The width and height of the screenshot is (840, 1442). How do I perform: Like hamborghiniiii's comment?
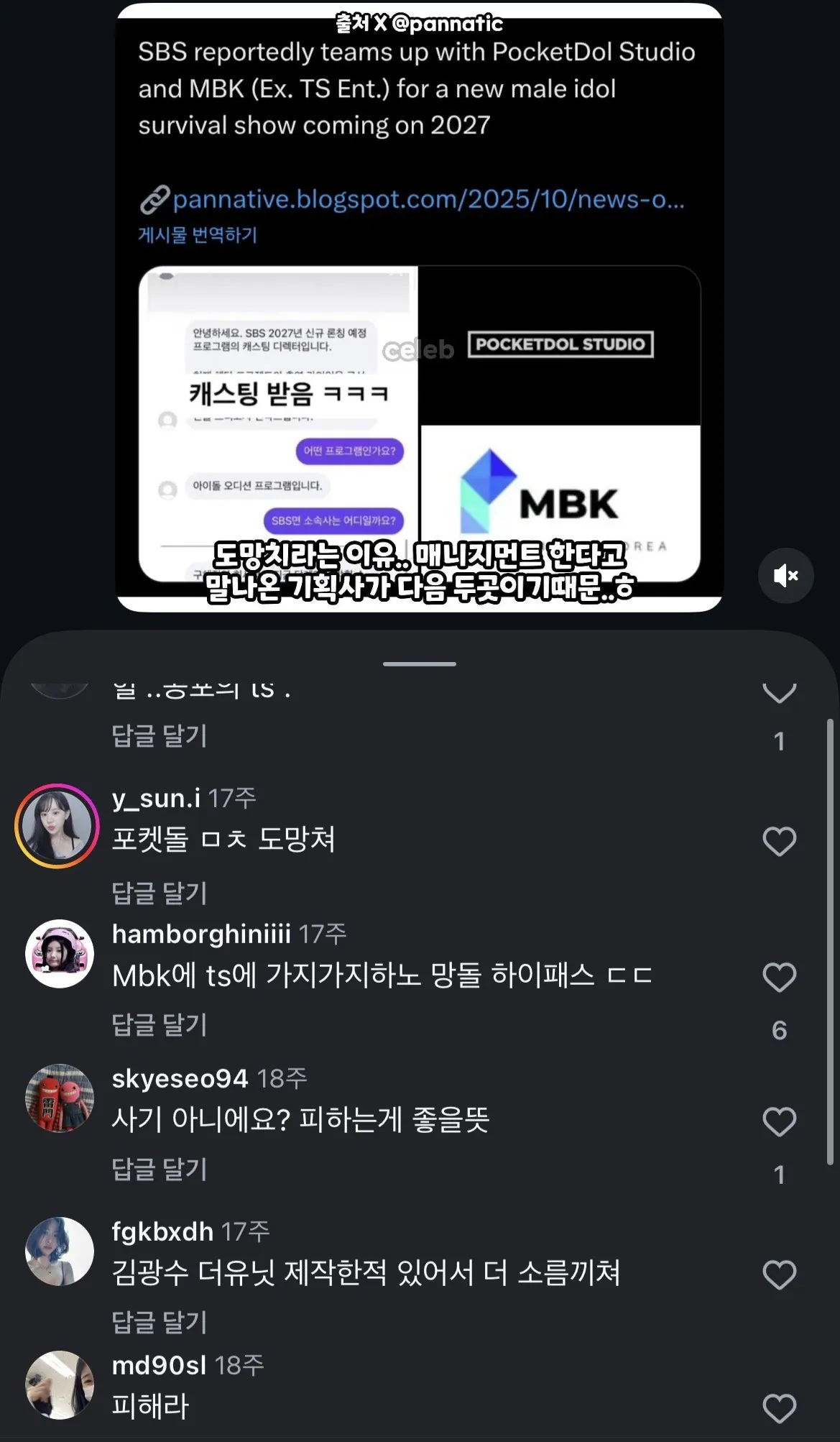click(x=779, y=977)
